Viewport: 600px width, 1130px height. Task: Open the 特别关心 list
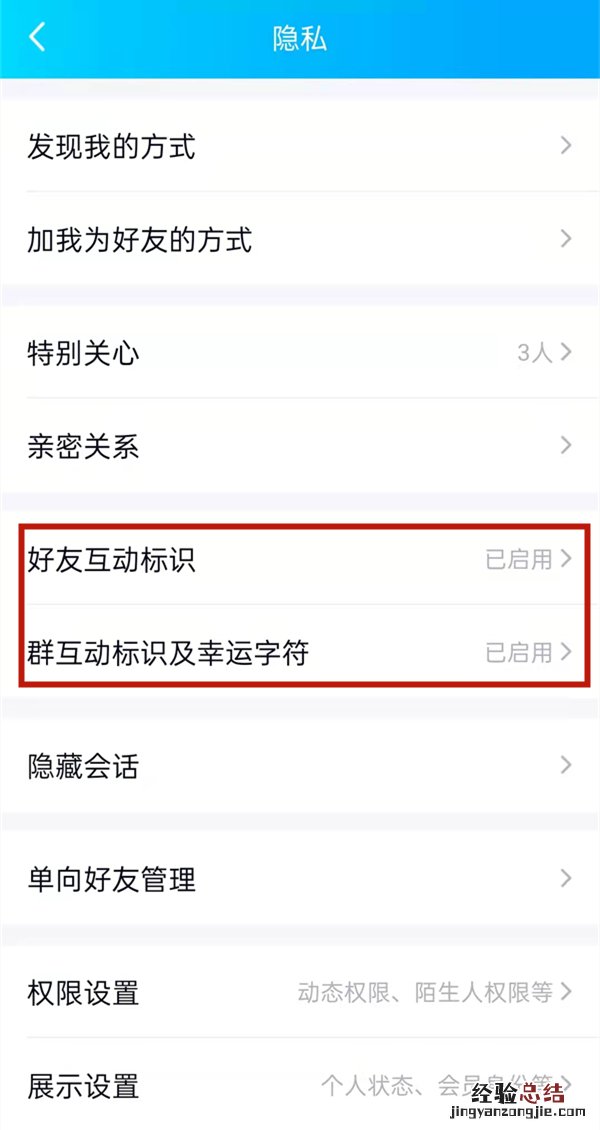(300, 353)
